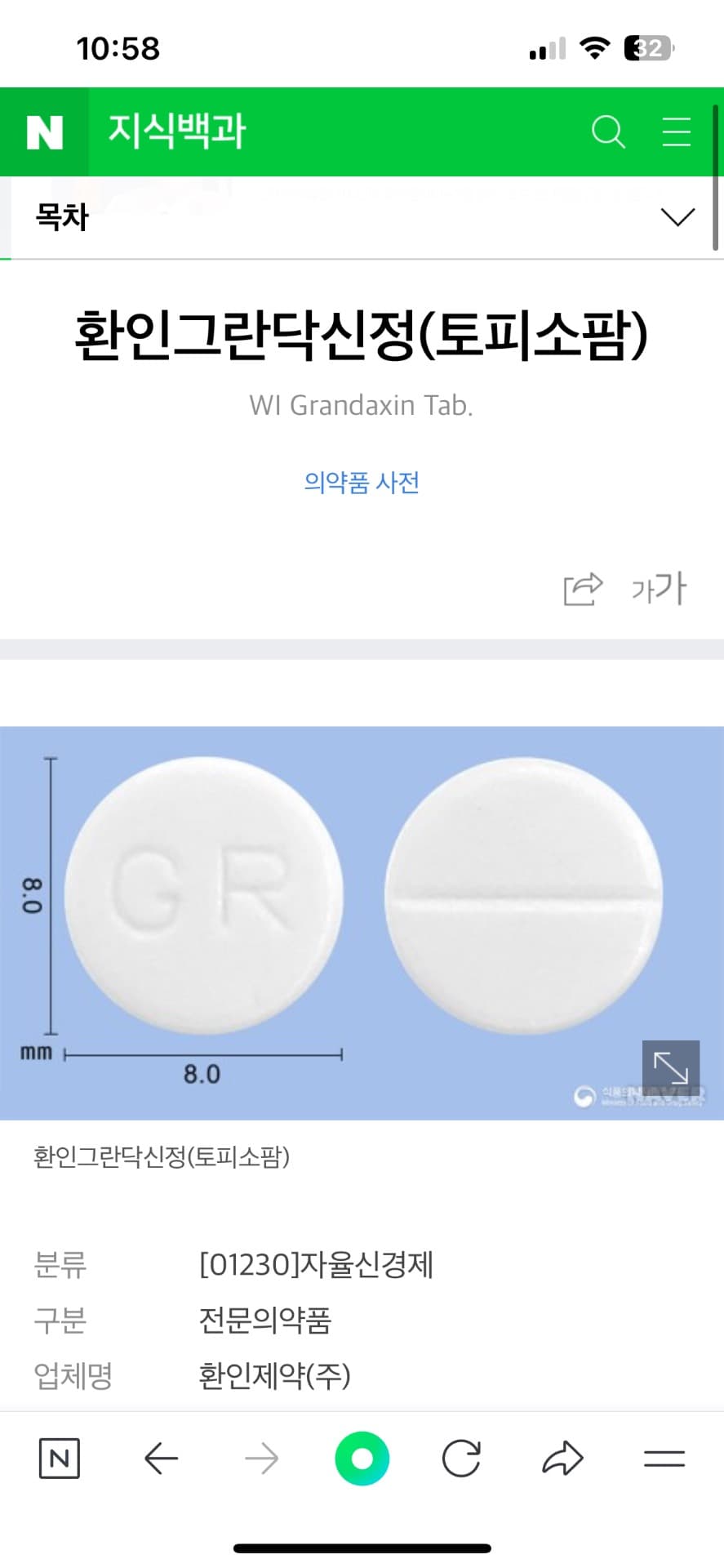This screenshot has height=1568, width=724.
Task: Reload the page with refresh icon
Action: [x=461, y=1458]
